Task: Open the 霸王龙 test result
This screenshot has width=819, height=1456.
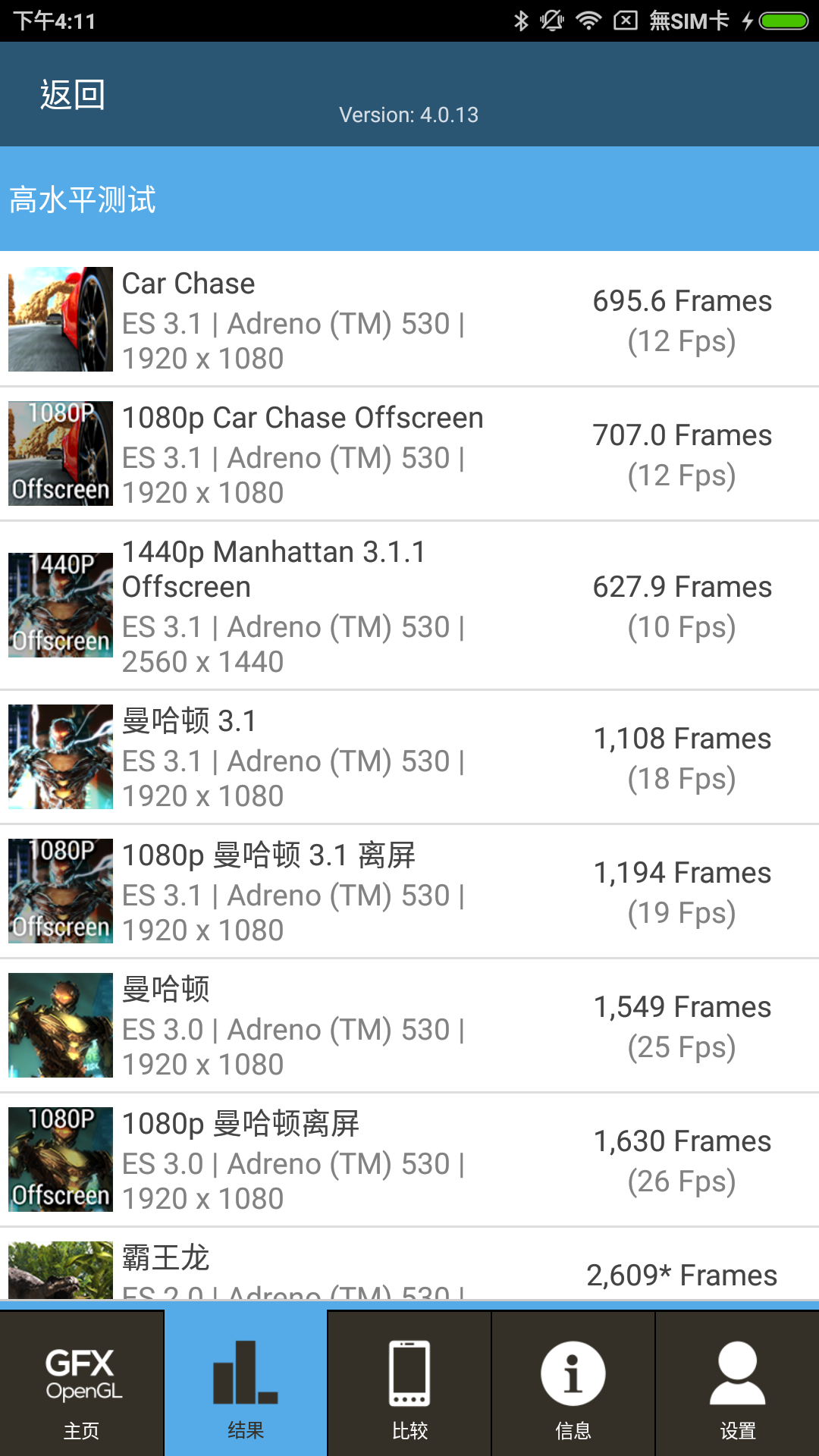Action: (409, 1268)
